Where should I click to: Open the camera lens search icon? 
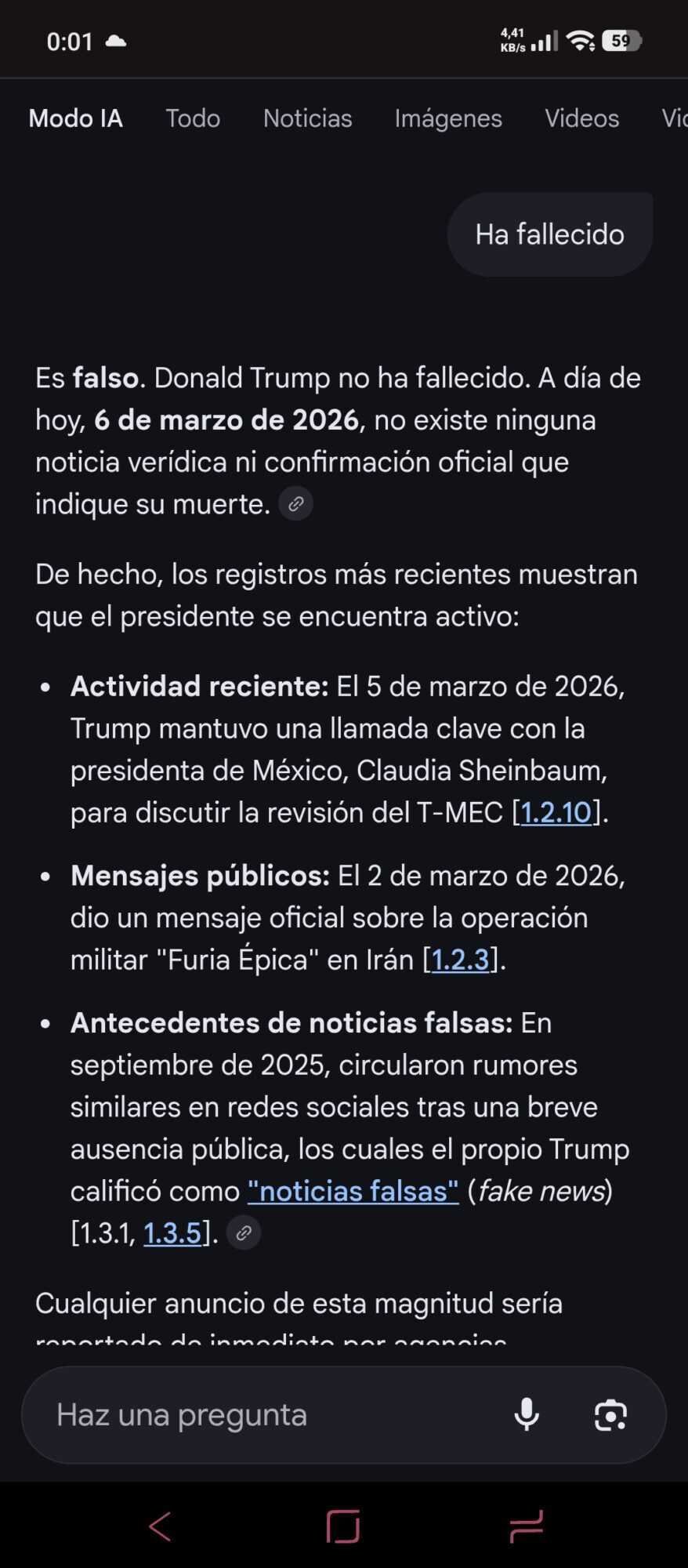pyautogui.click(x=610, y=1415)
